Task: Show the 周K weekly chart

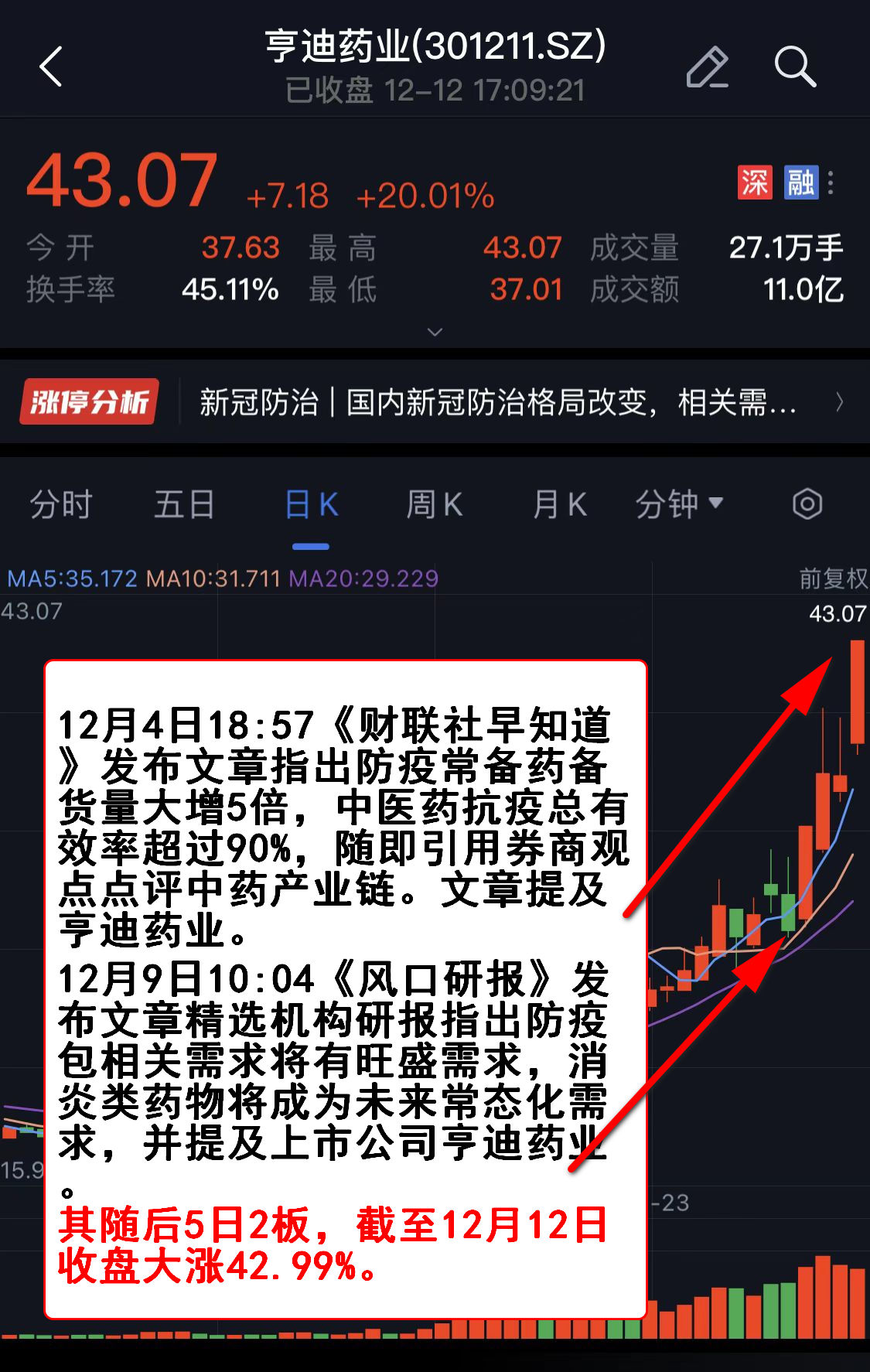Action: point(434,505)
